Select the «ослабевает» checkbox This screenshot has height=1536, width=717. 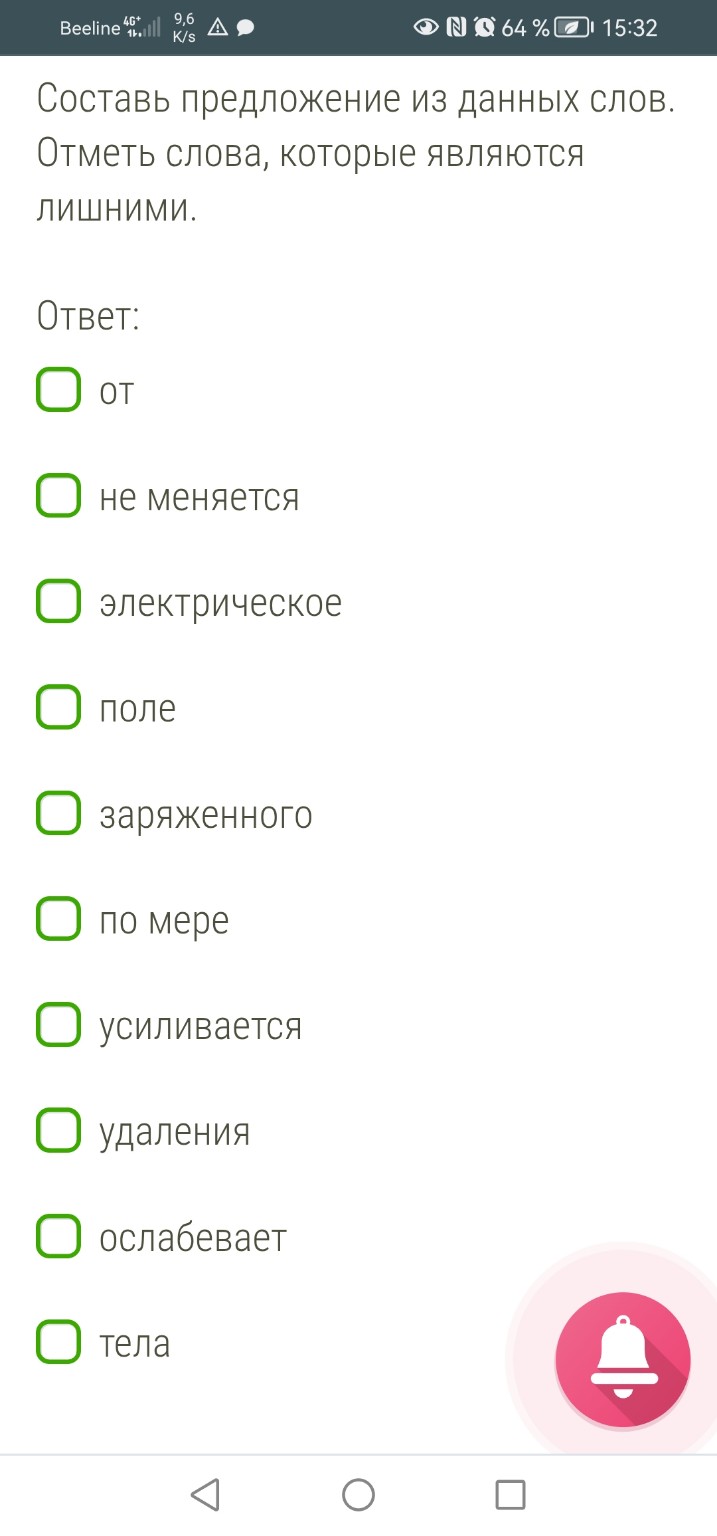(58, 1238)
